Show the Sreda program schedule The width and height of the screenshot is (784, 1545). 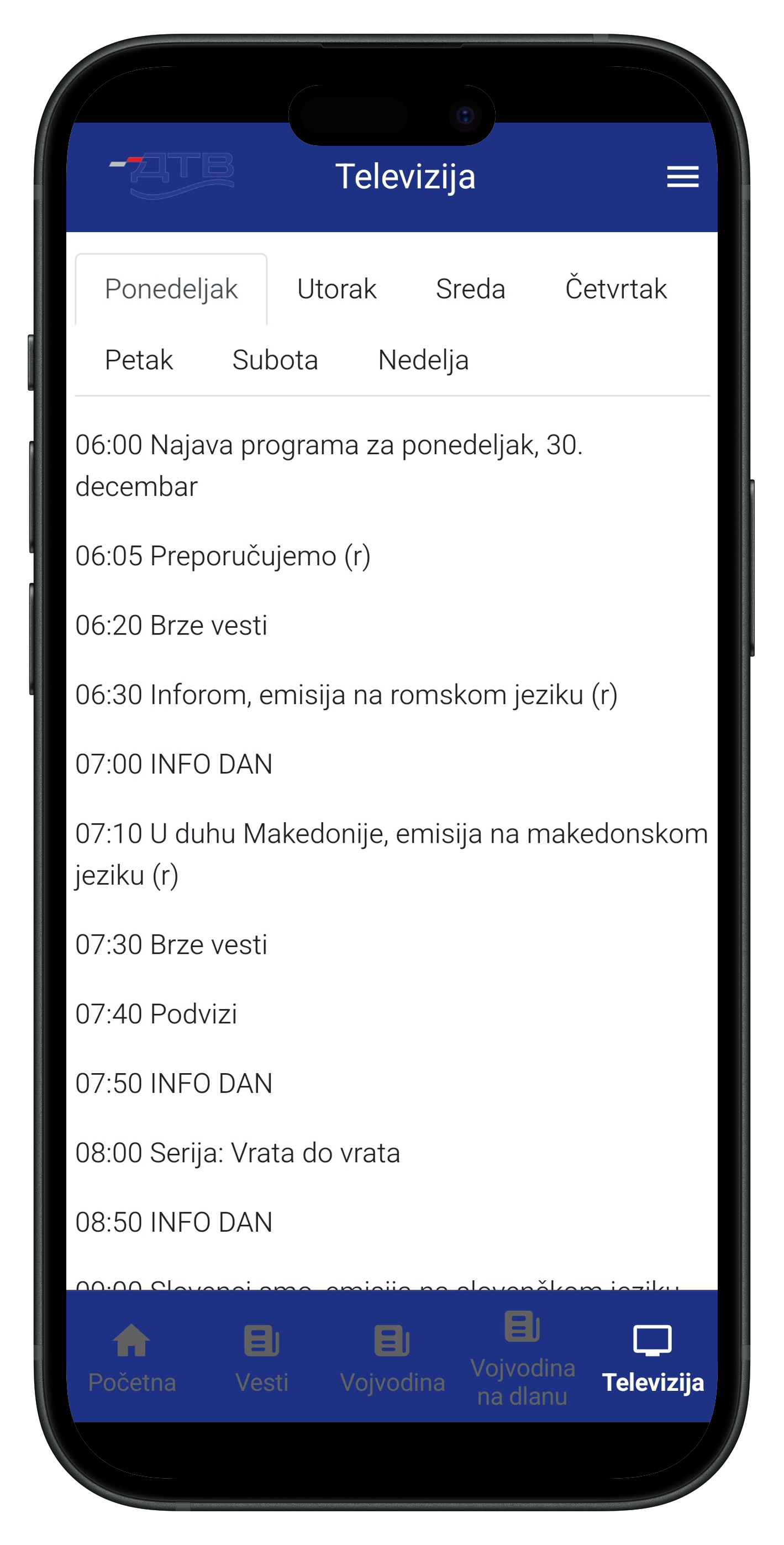pos(470,289)
